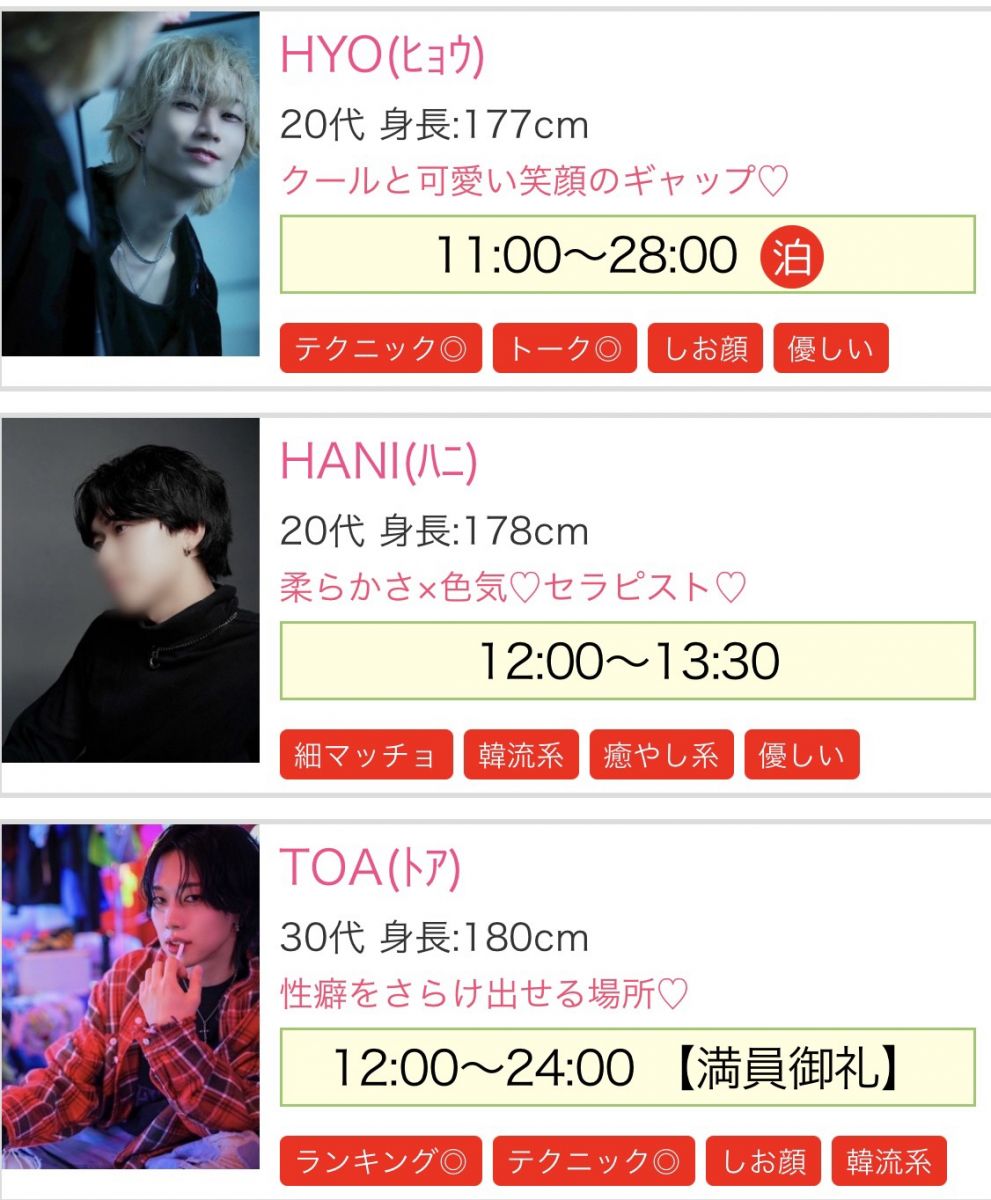Select the 細マッチョ tag under HANI
991x1200 pixels.
click(x=366, y=756)
